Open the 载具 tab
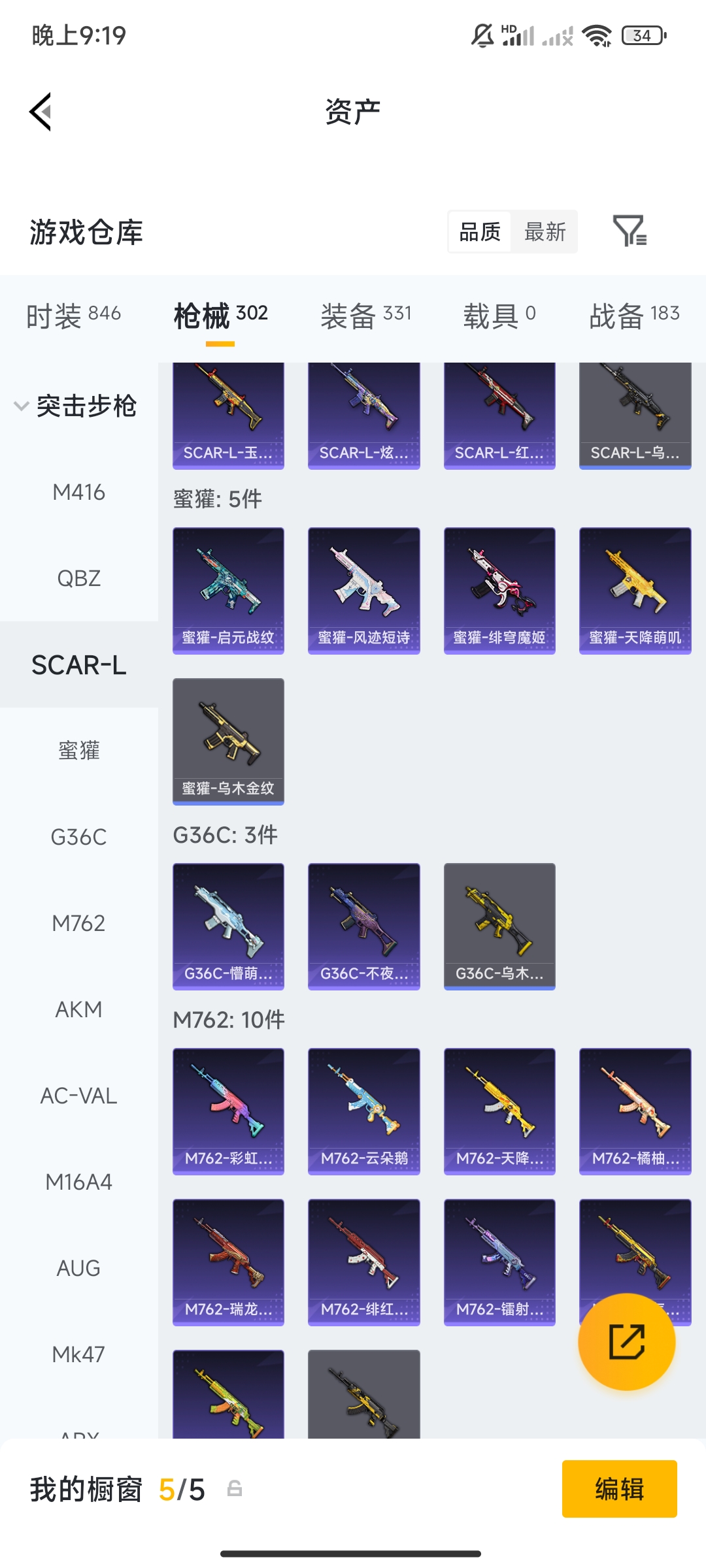The image size is (706, 1568). point(499,316)
